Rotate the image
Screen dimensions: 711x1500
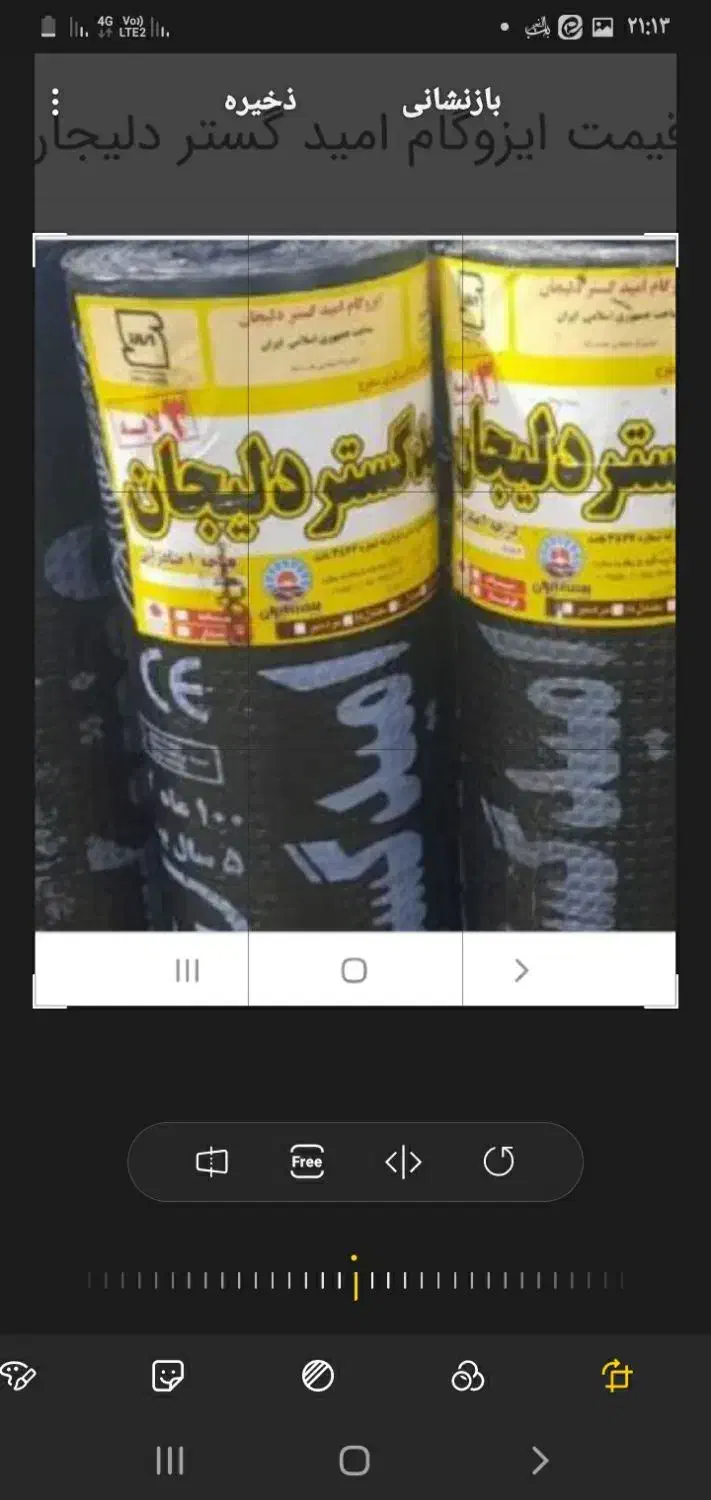pyautogui.click(x=498, y=1162)
